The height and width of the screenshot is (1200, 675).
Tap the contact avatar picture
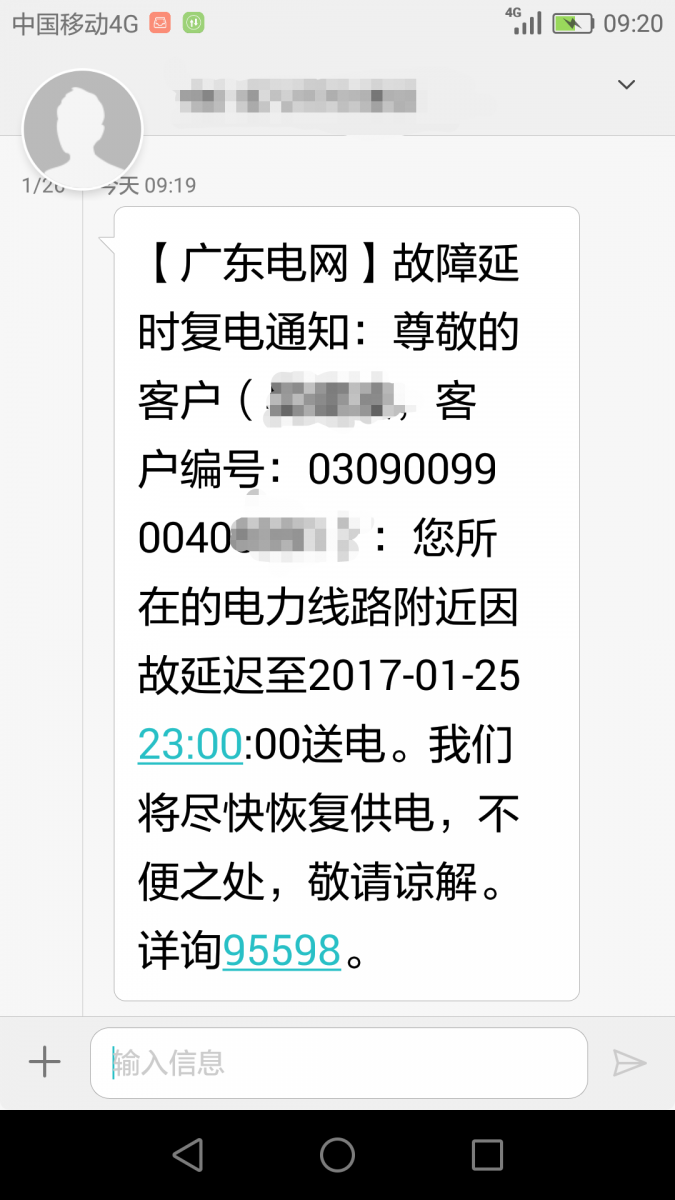click(x=82, y=130)
